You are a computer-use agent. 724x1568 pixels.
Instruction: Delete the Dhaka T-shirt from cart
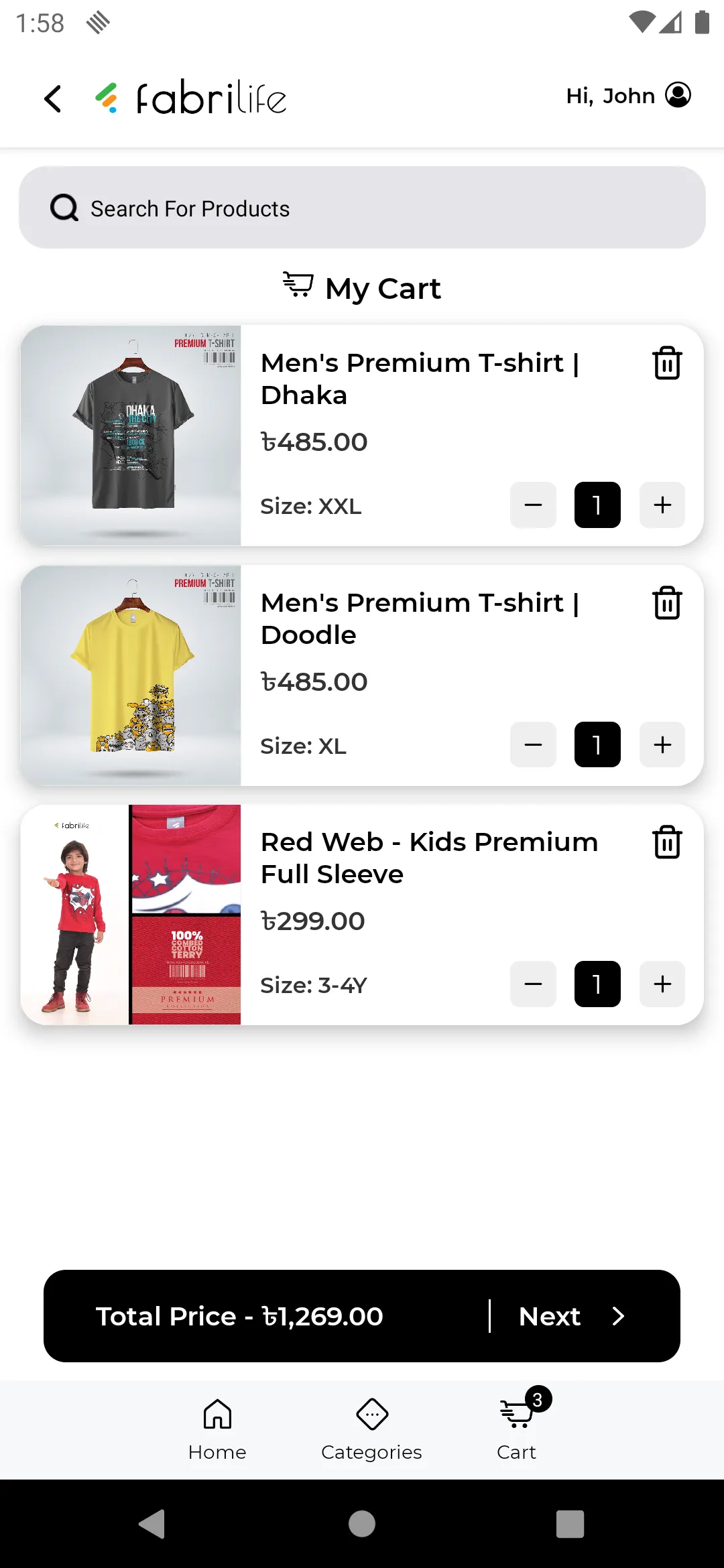click(x=667, y=363)
